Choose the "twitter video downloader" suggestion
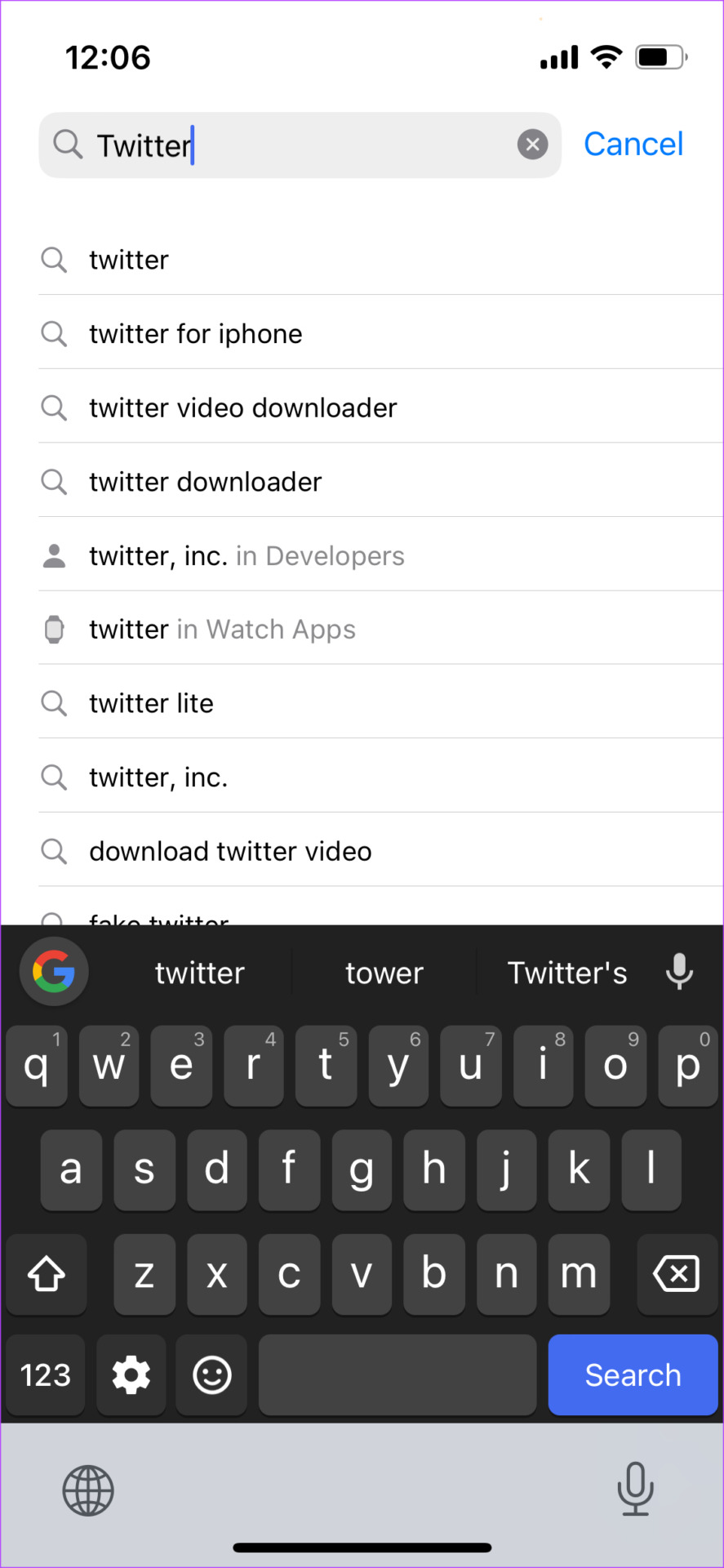Viewport: 724px width, 1568px height. click(380, 407)
